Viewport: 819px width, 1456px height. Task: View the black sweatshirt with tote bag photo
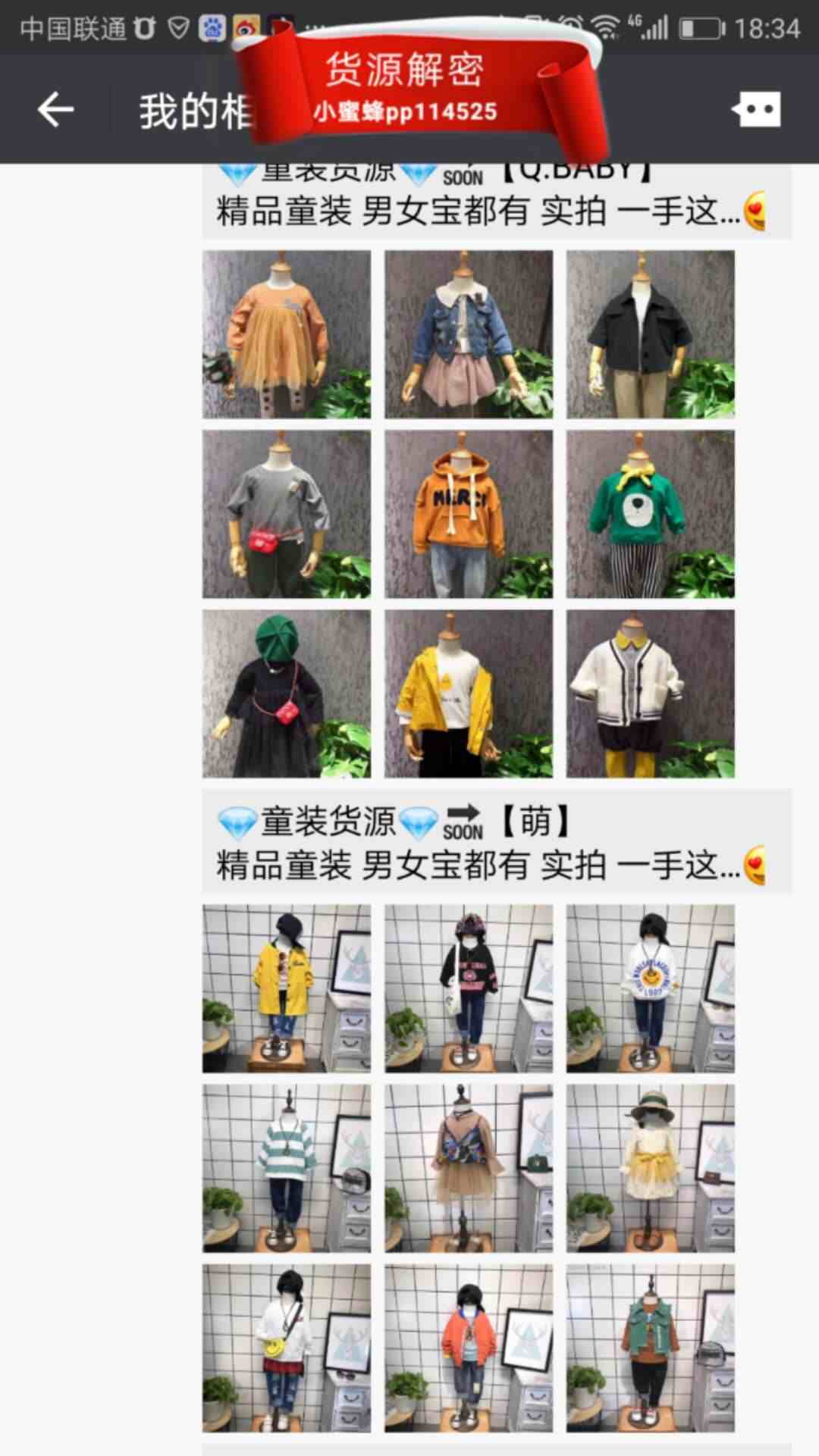469,988
